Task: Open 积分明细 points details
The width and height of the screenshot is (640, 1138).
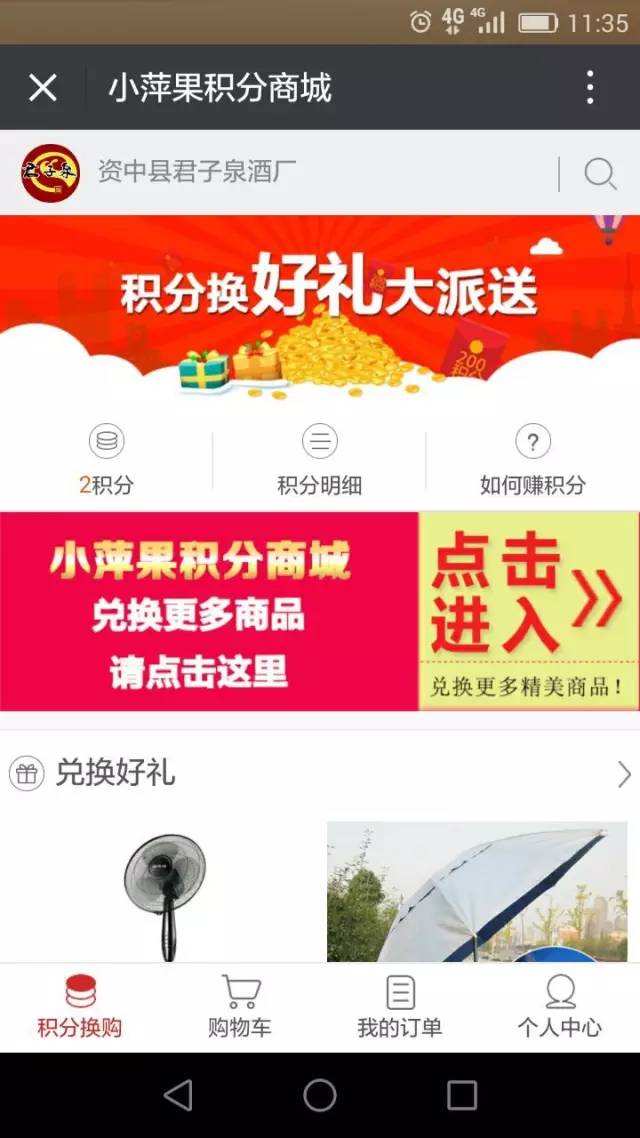Action: pyautogui.click(x=319, y=461)
